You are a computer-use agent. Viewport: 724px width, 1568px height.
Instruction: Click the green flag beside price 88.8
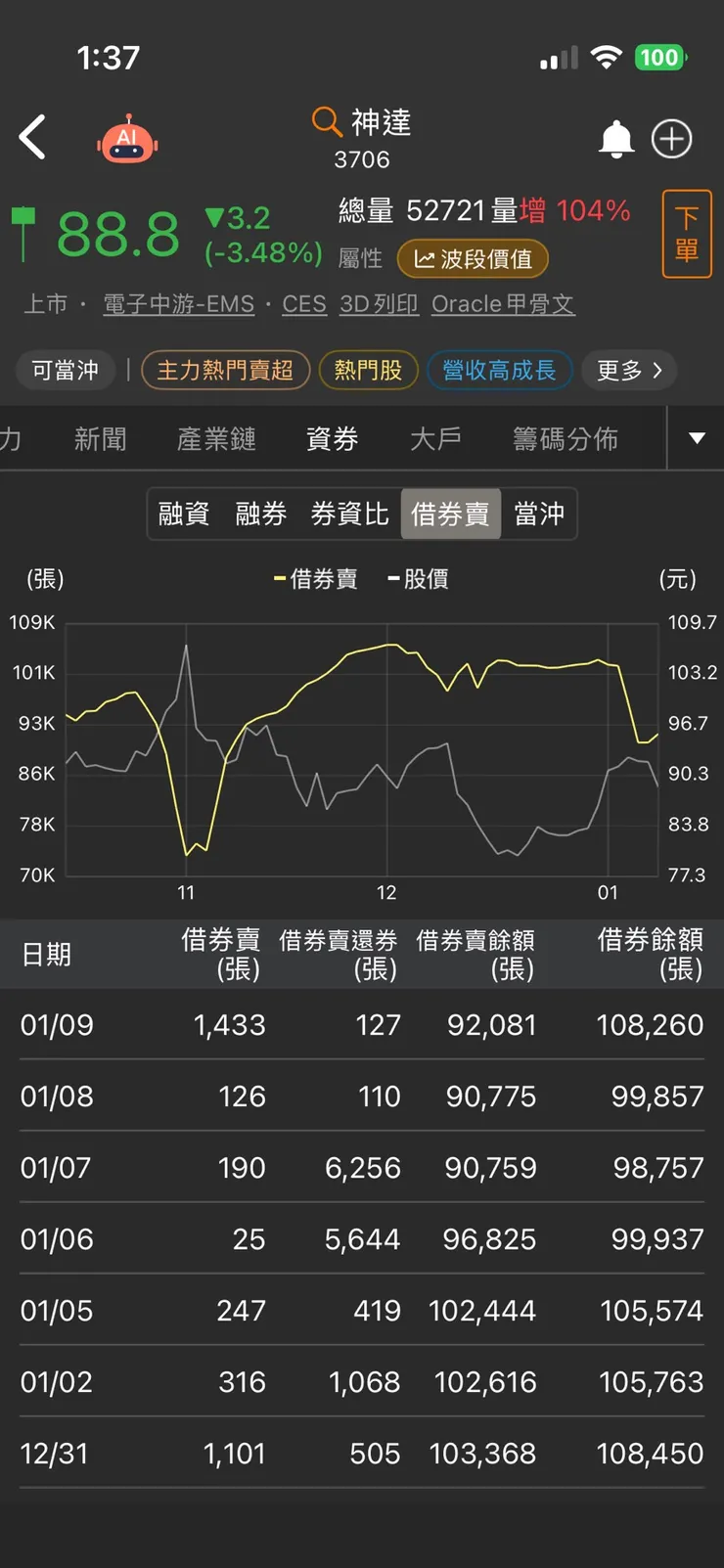click(x=23, y=224)
